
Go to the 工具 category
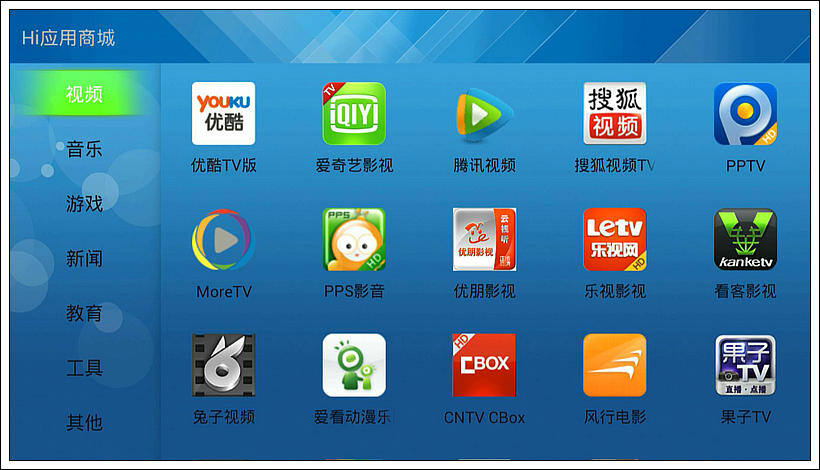pyautogui.click(x=84, y=368)
